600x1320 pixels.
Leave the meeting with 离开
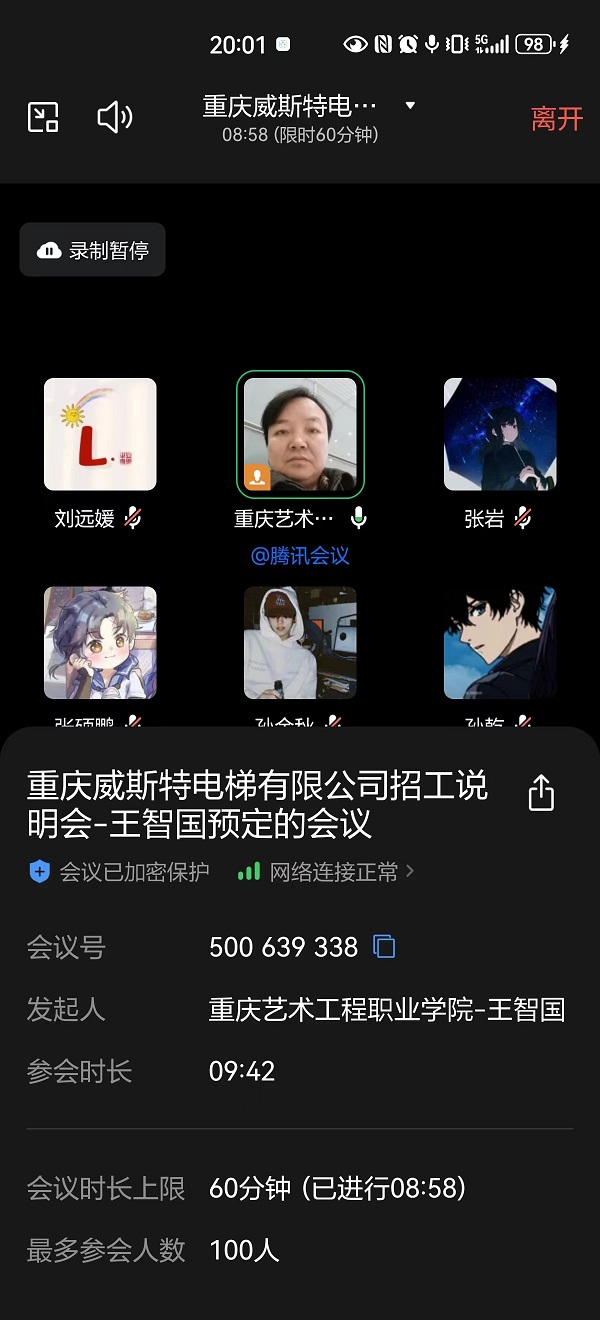tap(556, 119)
